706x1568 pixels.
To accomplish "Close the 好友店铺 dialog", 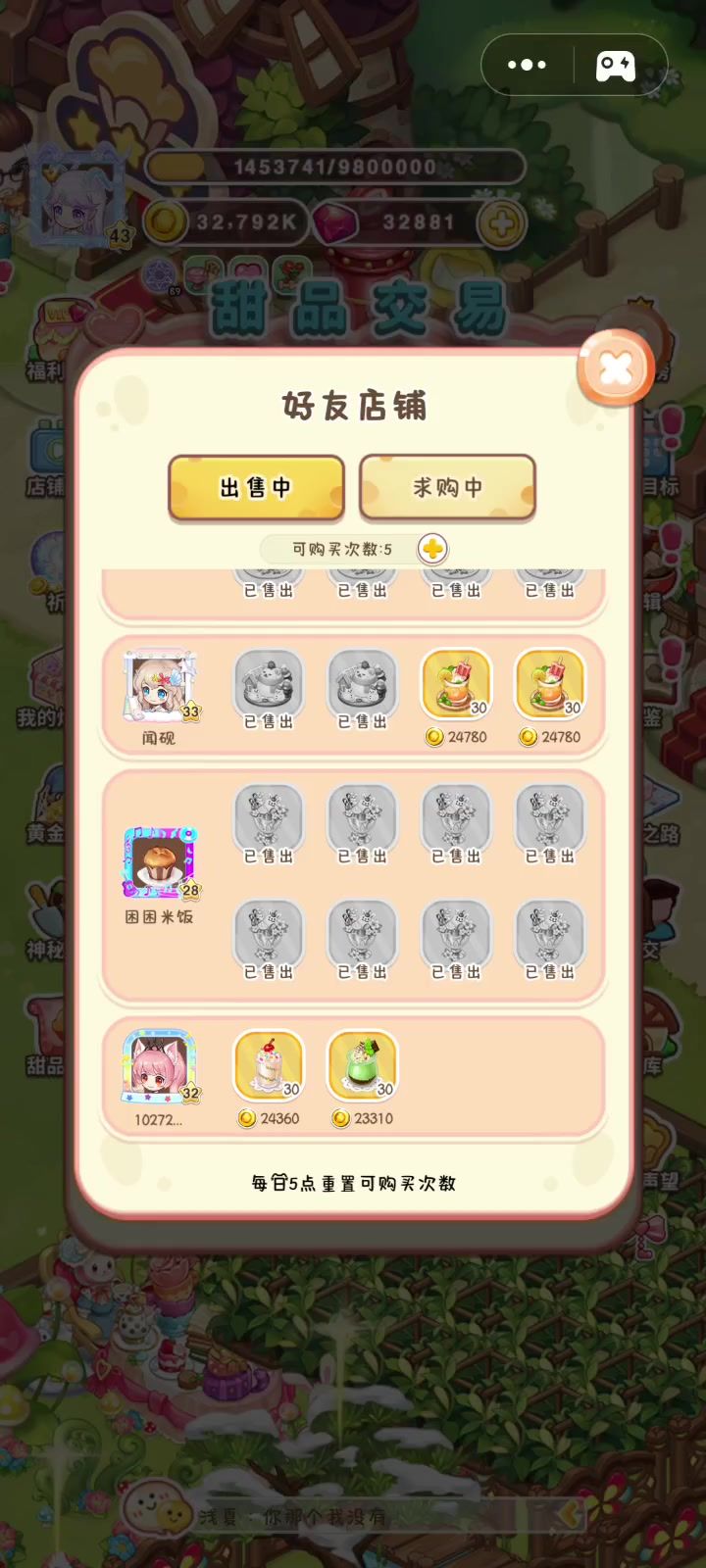I will tap(615, 368).
